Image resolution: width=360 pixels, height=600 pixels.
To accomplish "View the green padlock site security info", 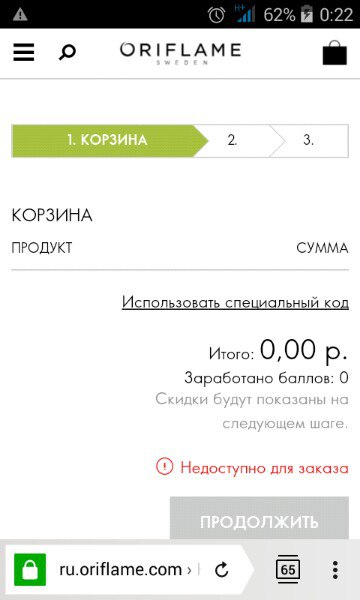I will click(x=30, y=570).
